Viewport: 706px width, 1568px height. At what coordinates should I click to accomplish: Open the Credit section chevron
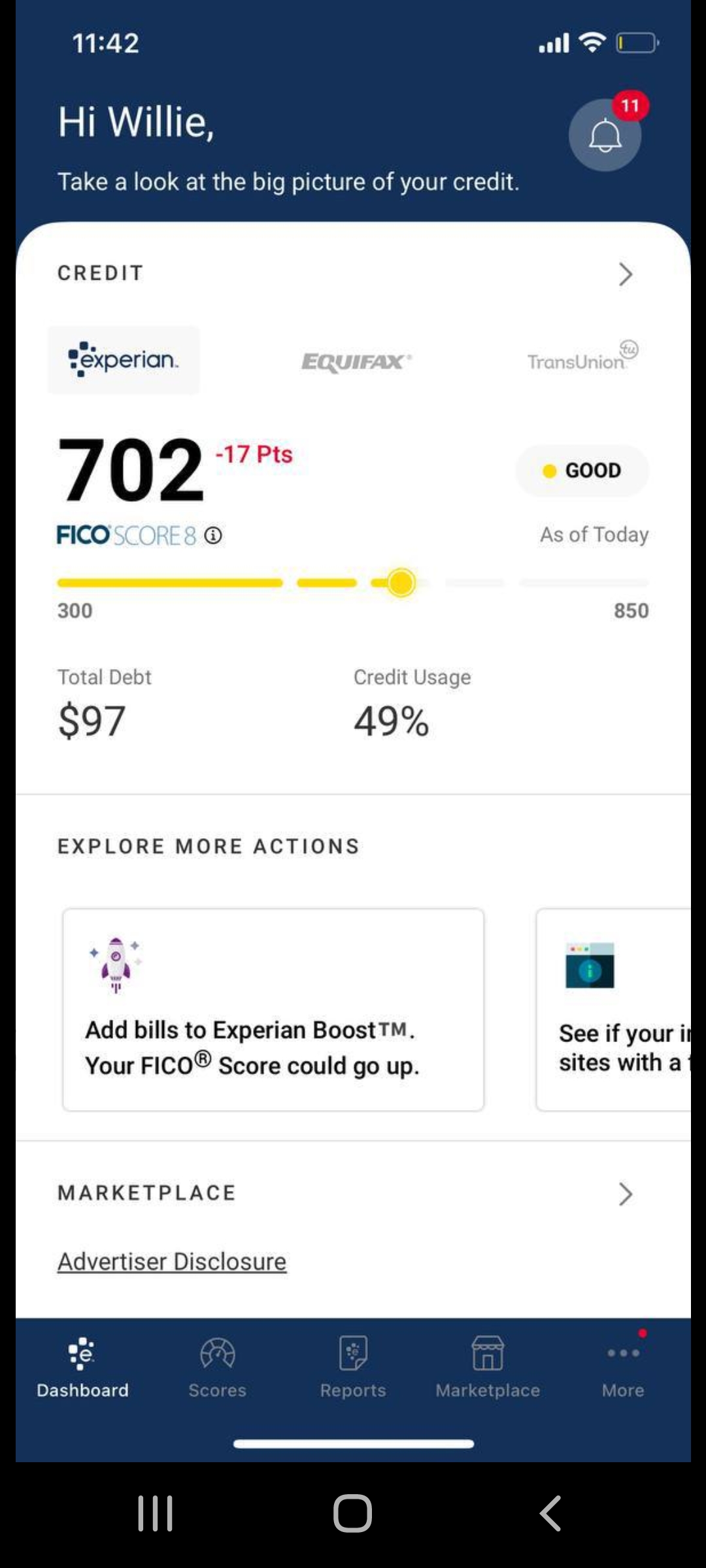pos(626,274)
